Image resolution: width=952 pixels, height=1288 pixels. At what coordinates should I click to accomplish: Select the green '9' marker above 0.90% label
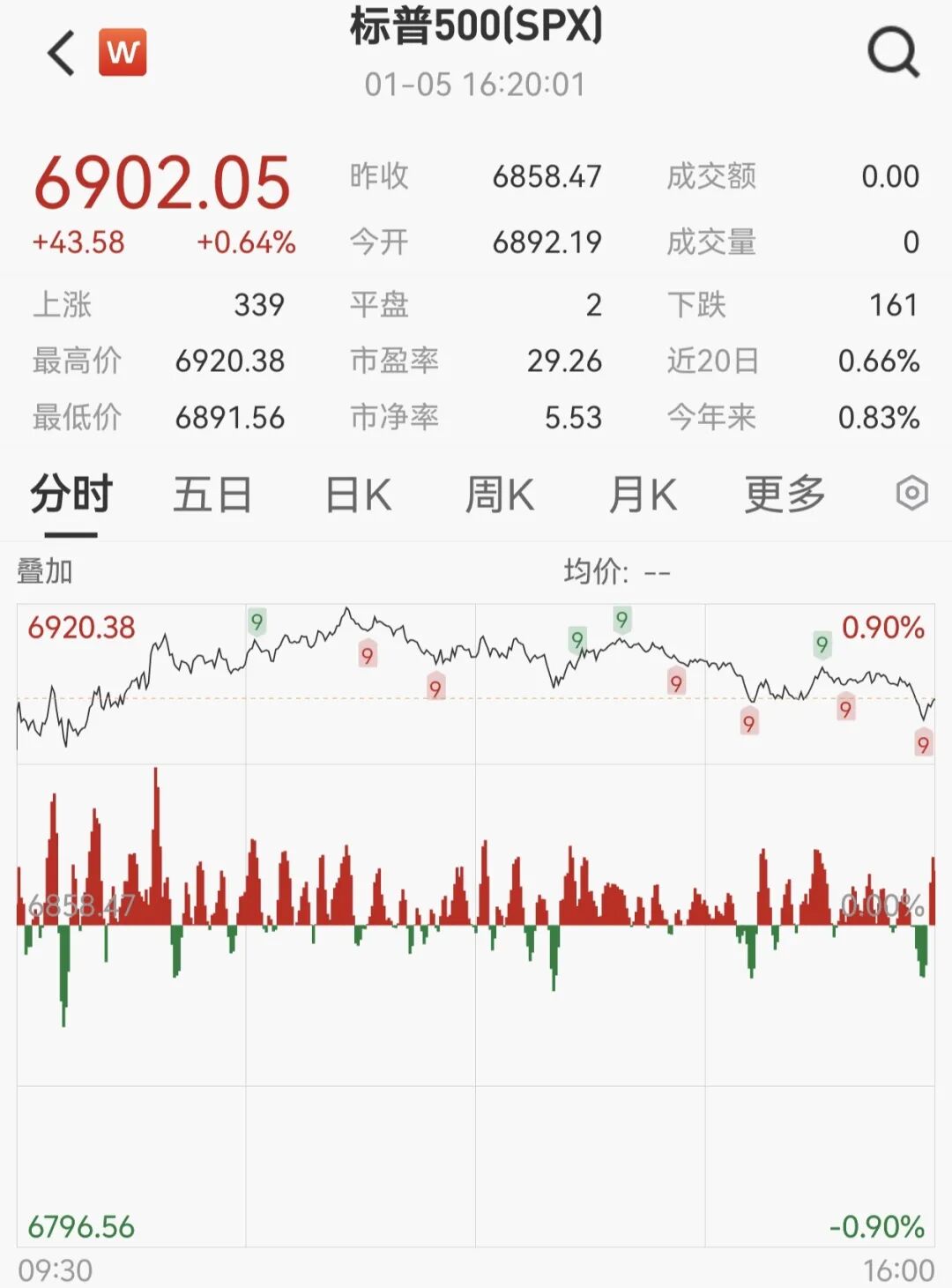822,646
